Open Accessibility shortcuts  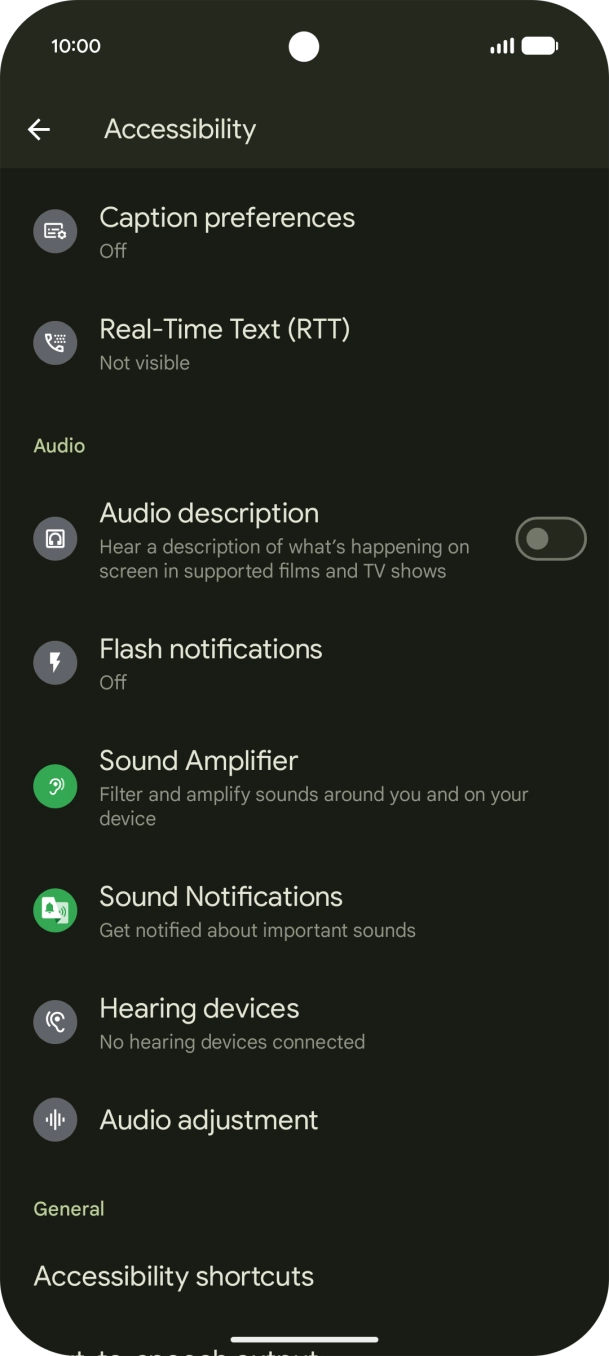click(x=174, y=1276)
